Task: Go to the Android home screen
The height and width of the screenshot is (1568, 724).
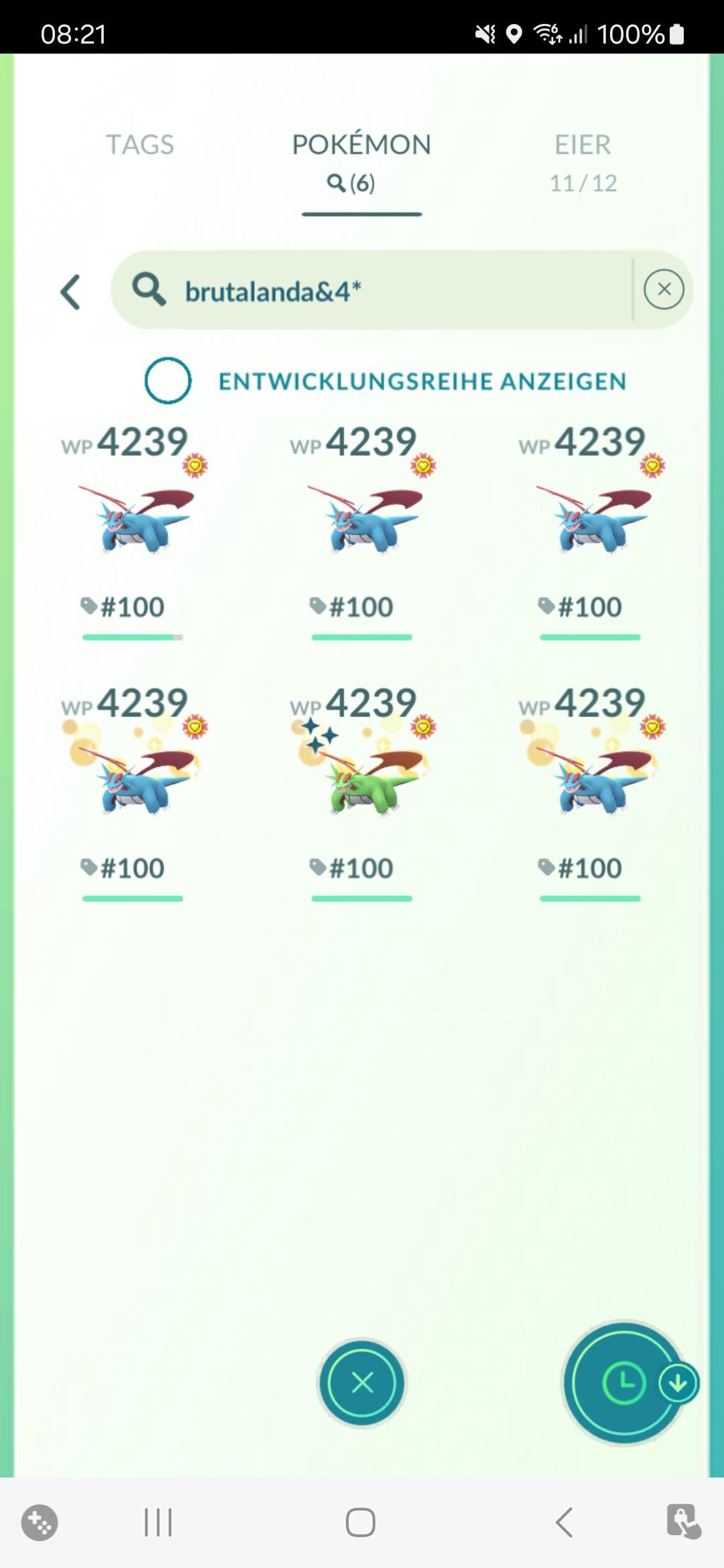Action: click(x=361, y=1522)
